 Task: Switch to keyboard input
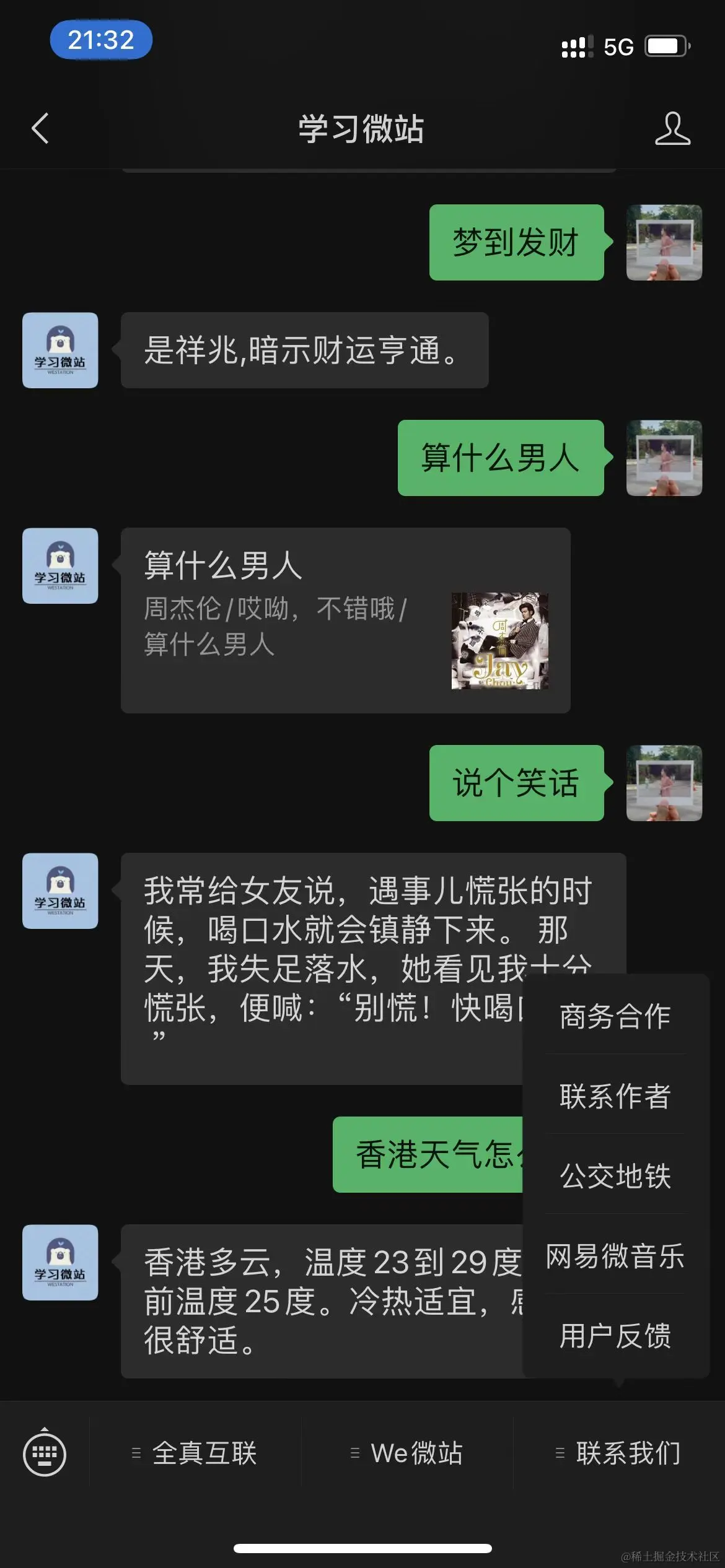[x=45, y=1453]
